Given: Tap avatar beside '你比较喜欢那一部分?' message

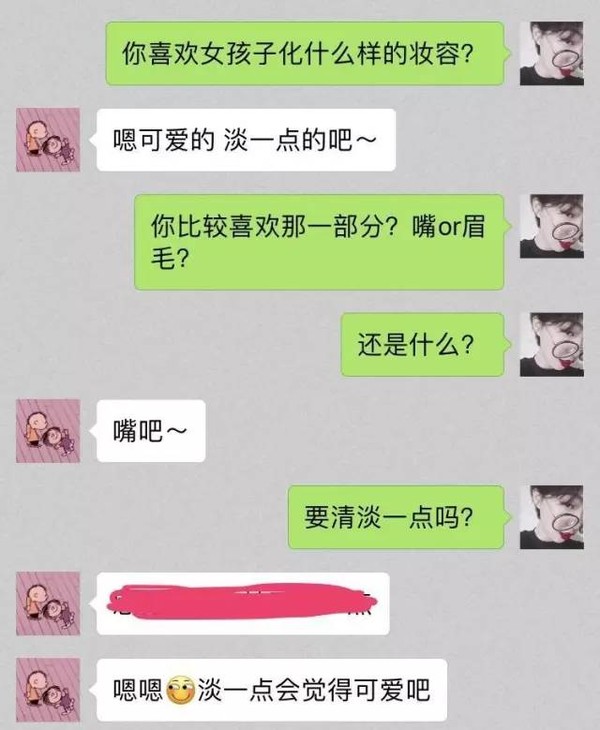Looking at the screenshot, I should [x=551, y=227].
